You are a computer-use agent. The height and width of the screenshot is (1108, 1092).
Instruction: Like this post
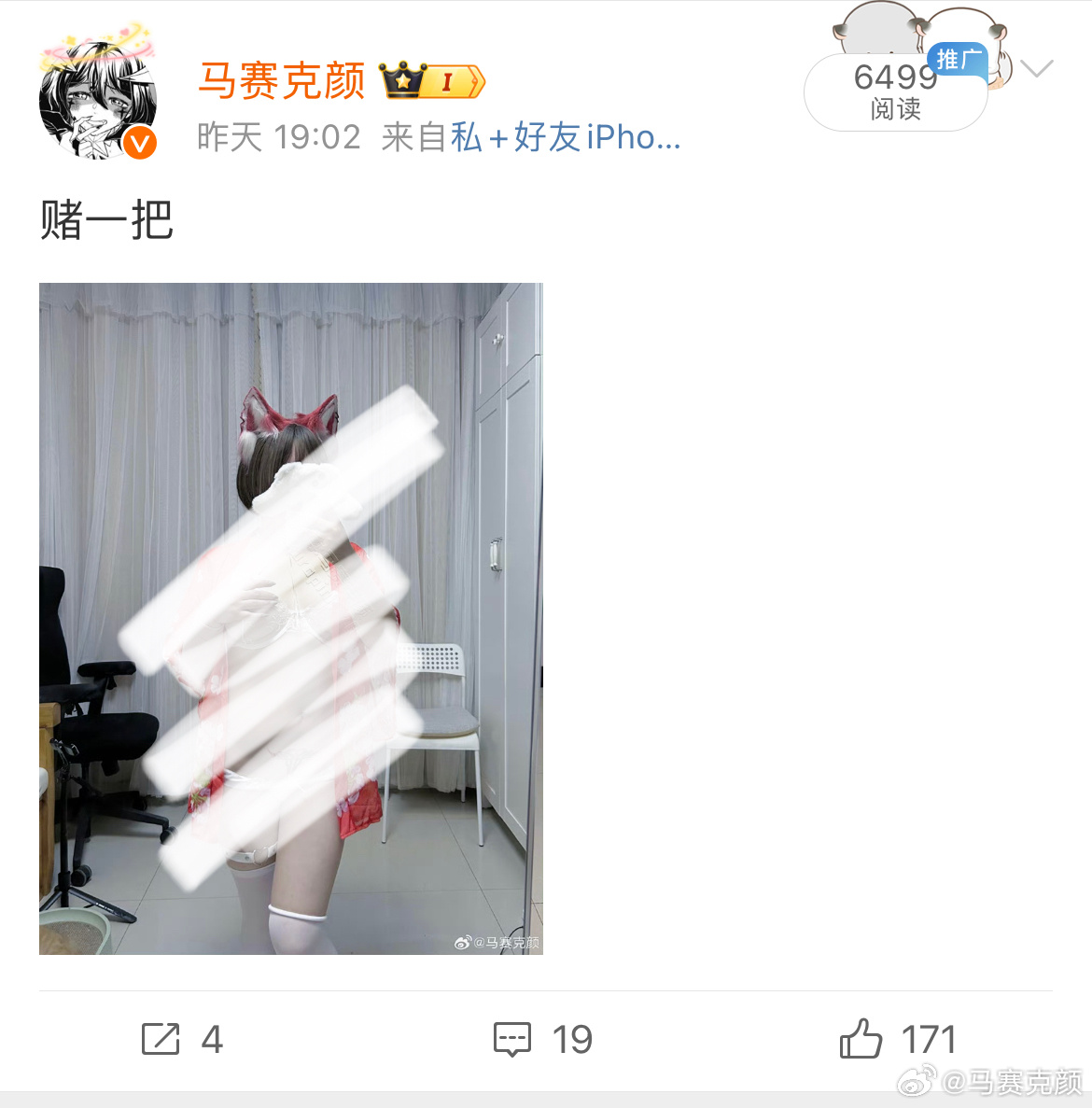point(897,1039)
